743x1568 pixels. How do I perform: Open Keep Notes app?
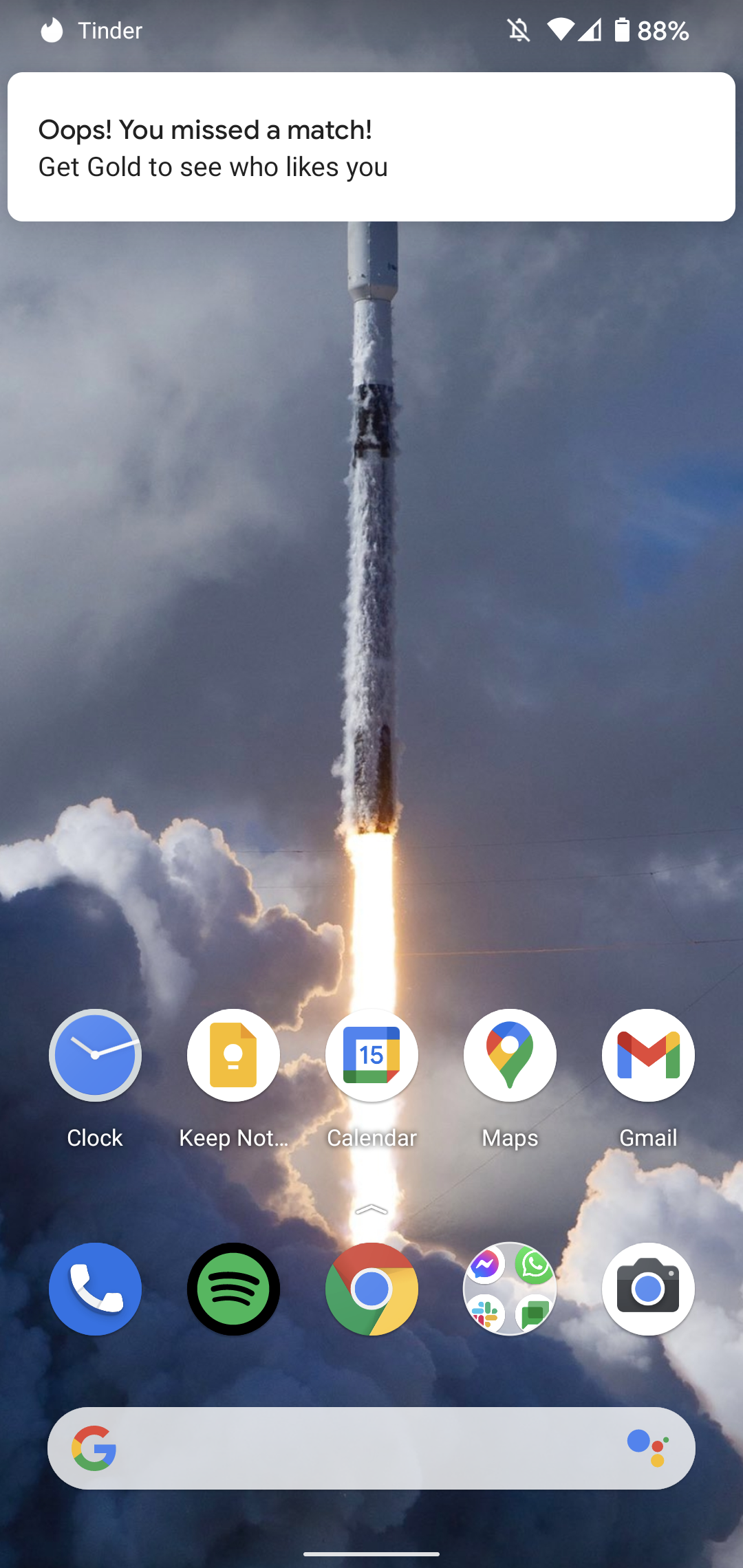coord(233,1055)
